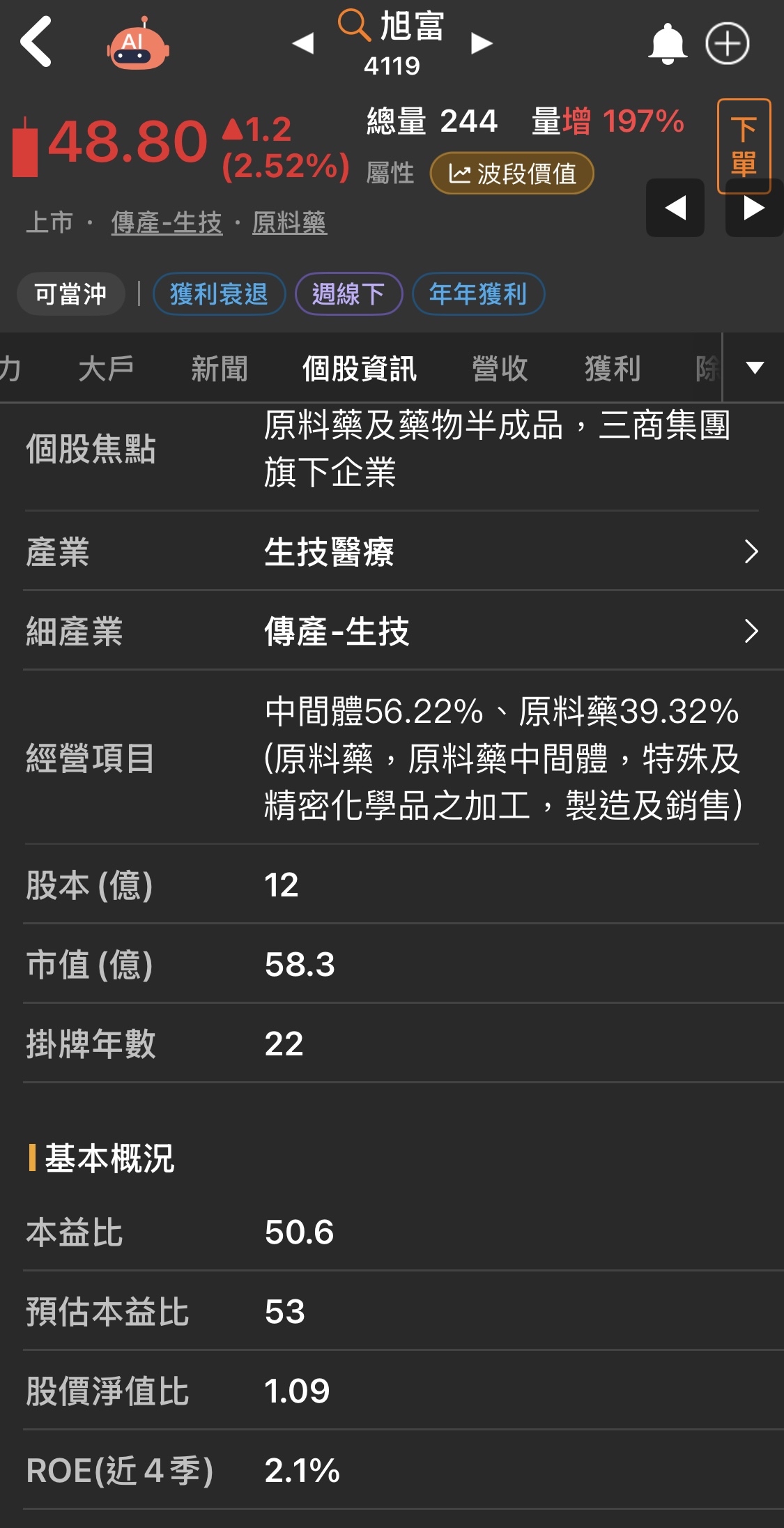
Task: Select the 年年獲利 tag chip
Action: (x=478, y=293)
